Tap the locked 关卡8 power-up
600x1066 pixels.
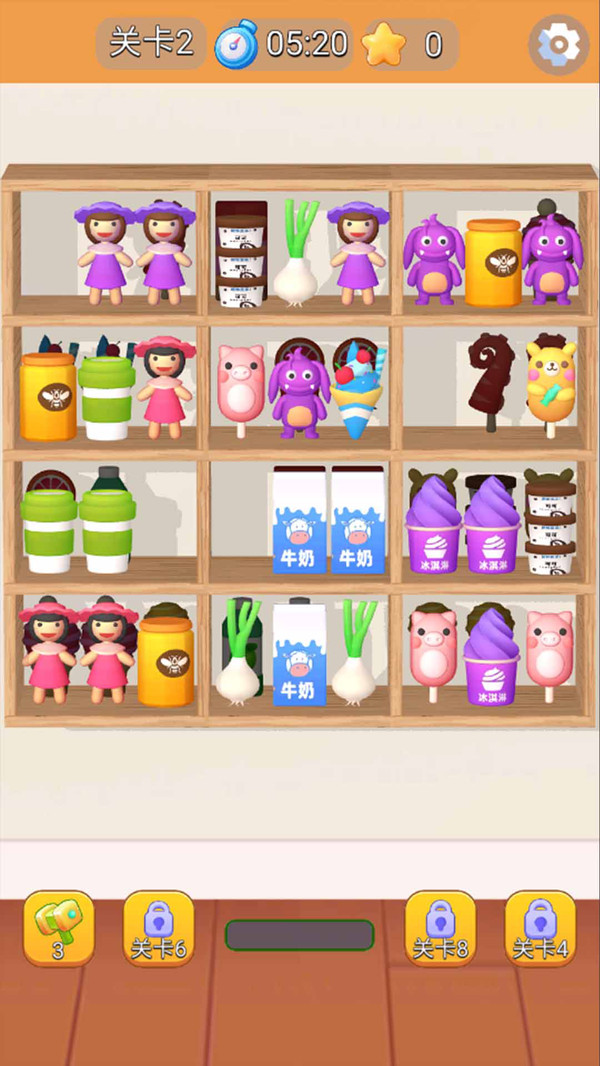[x=440, y=925]
